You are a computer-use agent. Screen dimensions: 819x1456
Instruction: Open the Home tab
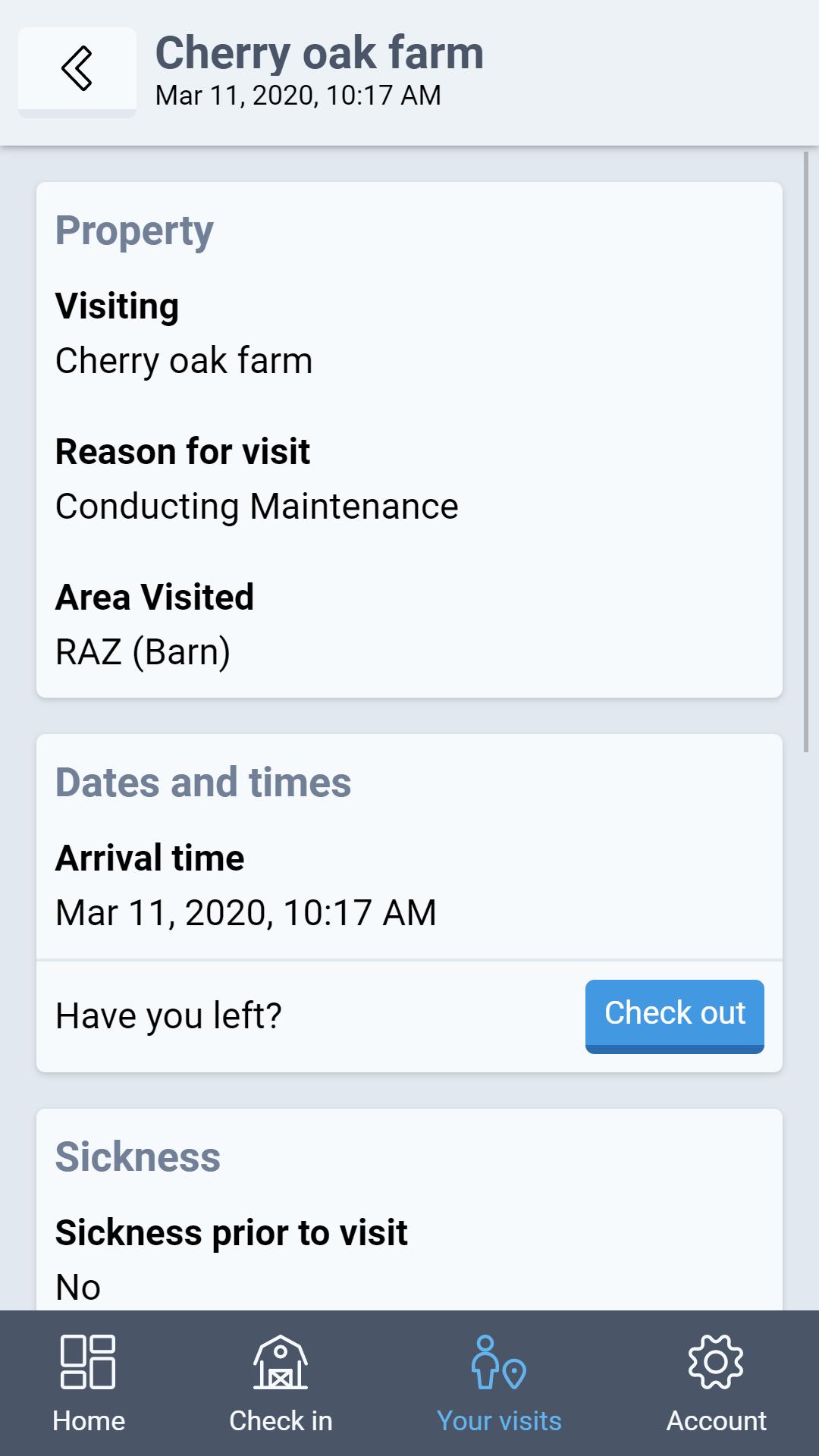pyautogui.click(x=89, y=1383)
